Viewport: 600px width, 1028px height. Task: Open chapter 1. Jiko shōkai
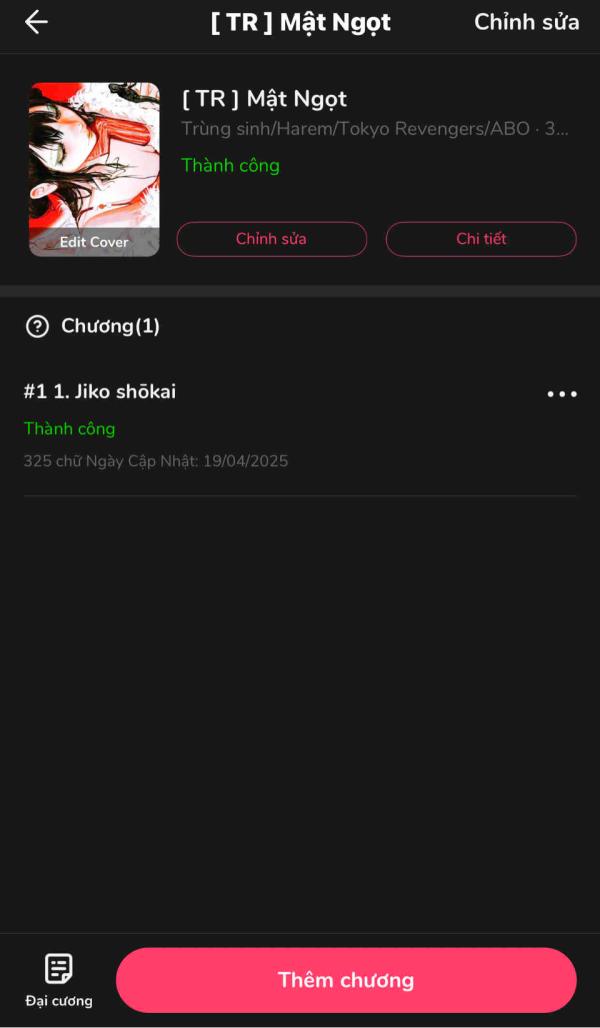tap(100, 392)
